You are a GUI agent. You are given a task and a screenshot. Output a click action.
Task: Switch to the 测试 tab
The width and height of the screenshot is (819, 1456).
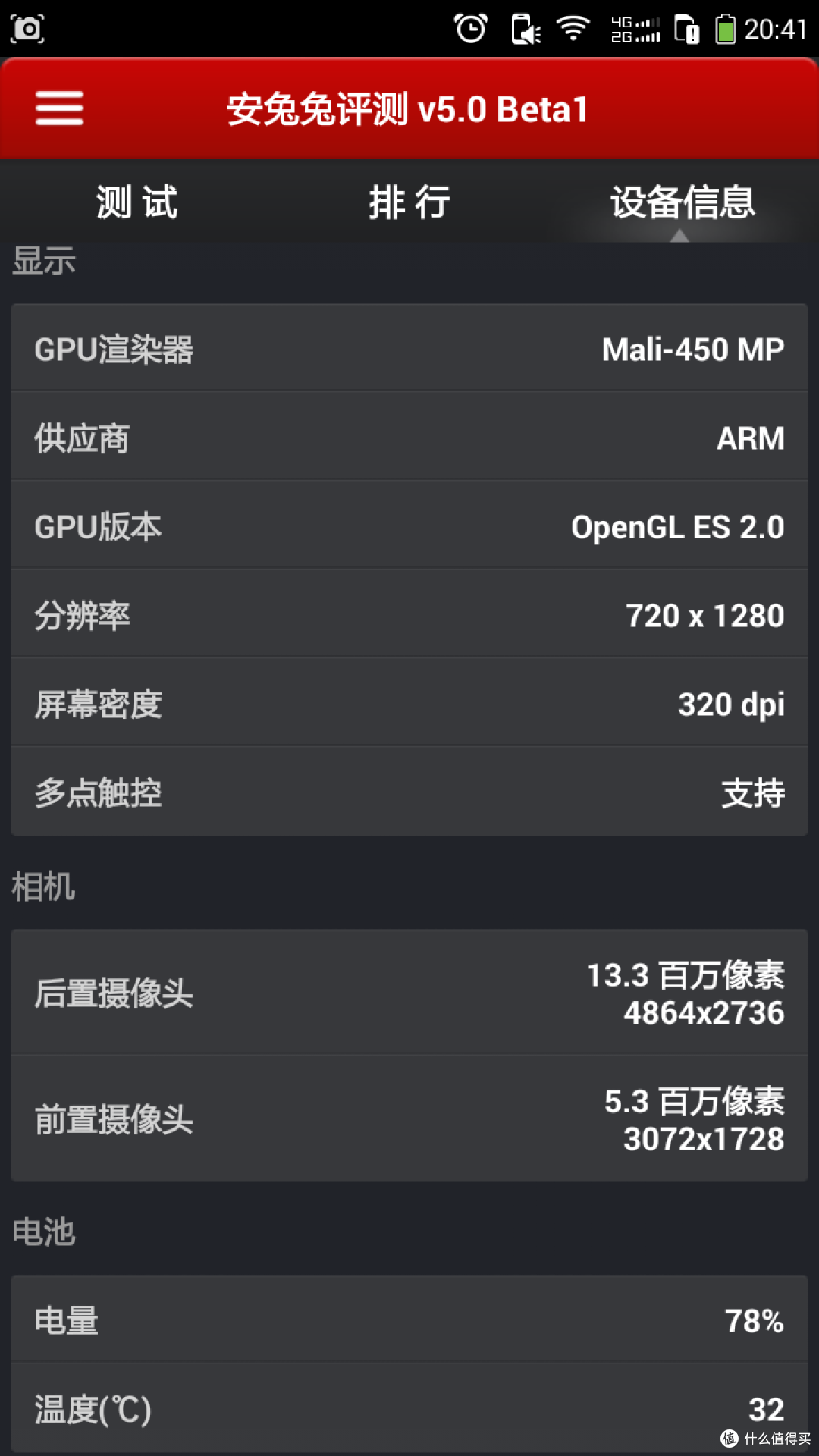click(136, 202)
